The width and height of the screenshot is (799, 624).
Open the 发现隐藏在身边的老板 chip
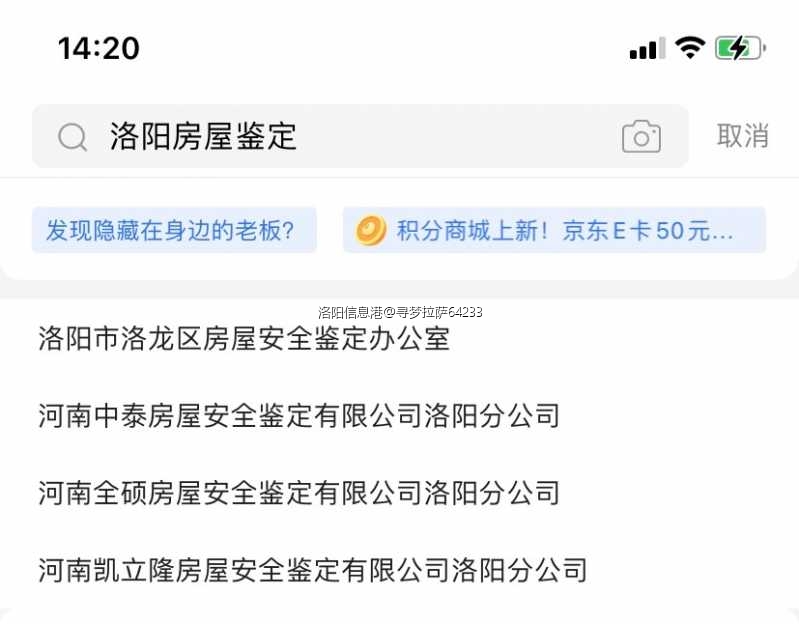(174, 230)
